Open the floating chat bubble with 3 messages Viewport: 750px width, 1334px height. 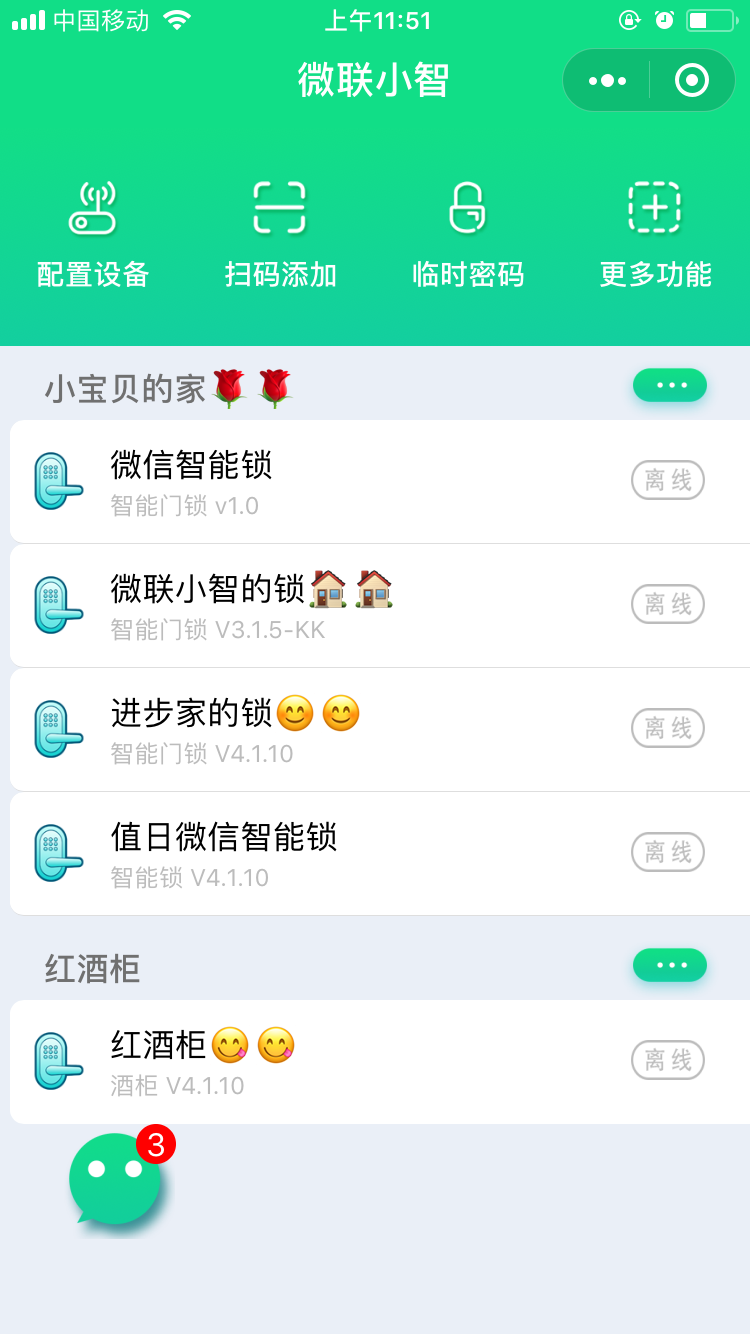coord(116,1178)
